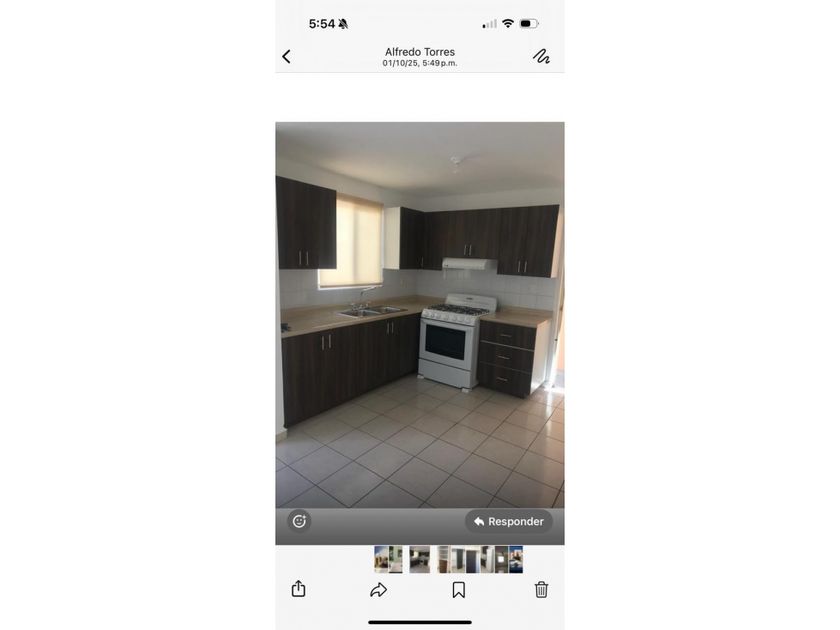Delete this photo with the trash icon

tap(541, 589)
